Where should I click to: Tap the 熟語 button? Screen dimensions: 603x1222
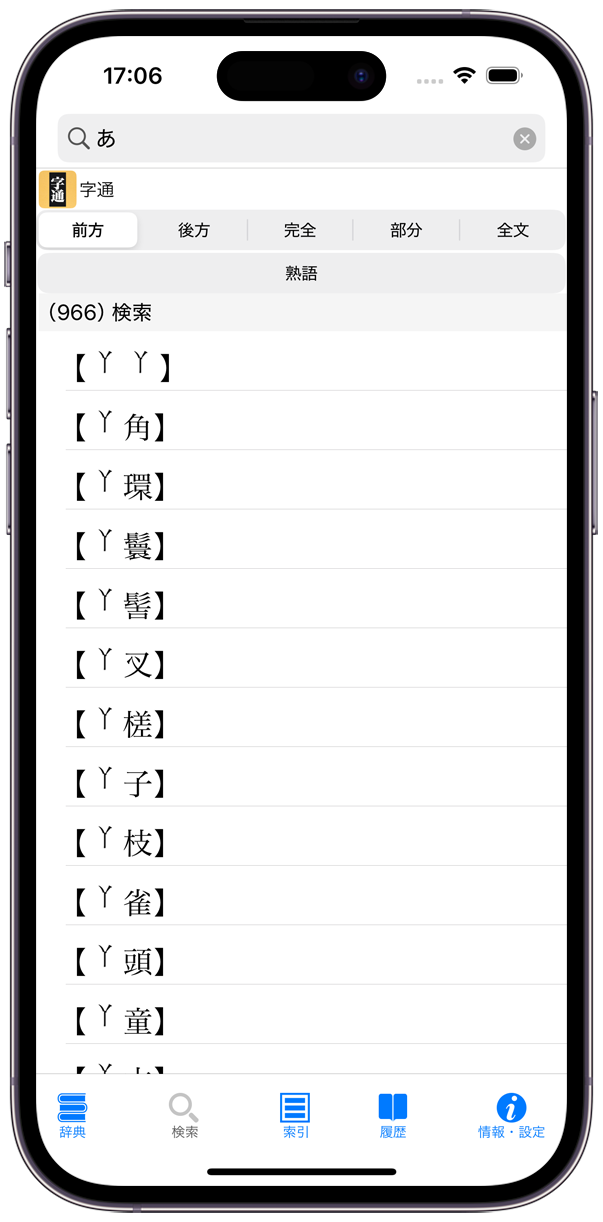[x=301, y=273]
